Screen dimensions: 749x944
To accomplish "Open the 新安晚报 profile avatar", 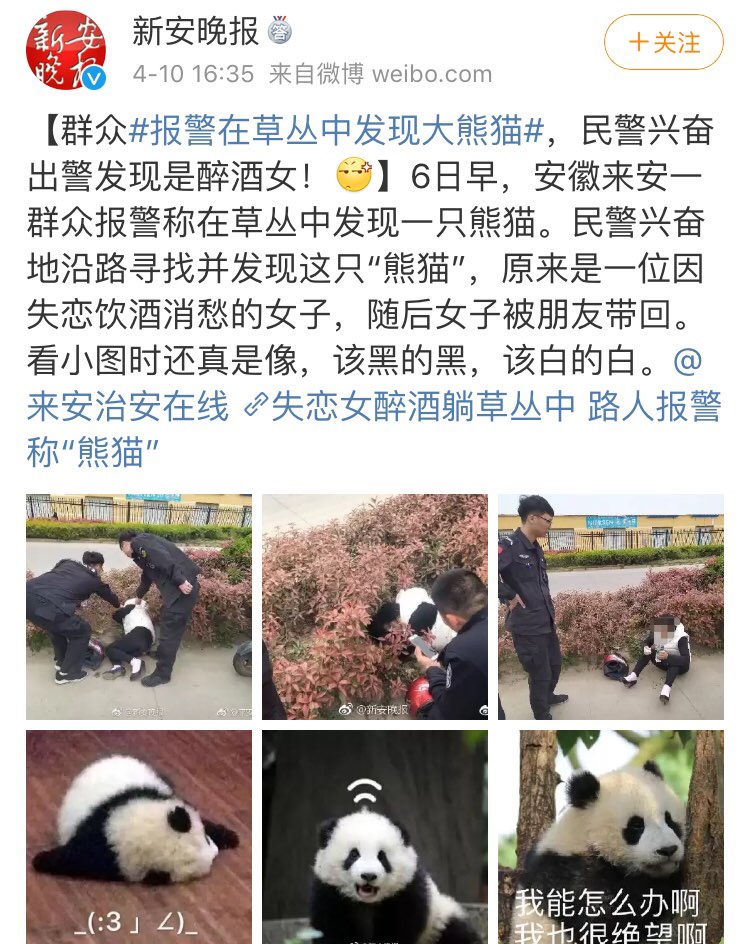I will pyautogui.click(x=64, y=50).
